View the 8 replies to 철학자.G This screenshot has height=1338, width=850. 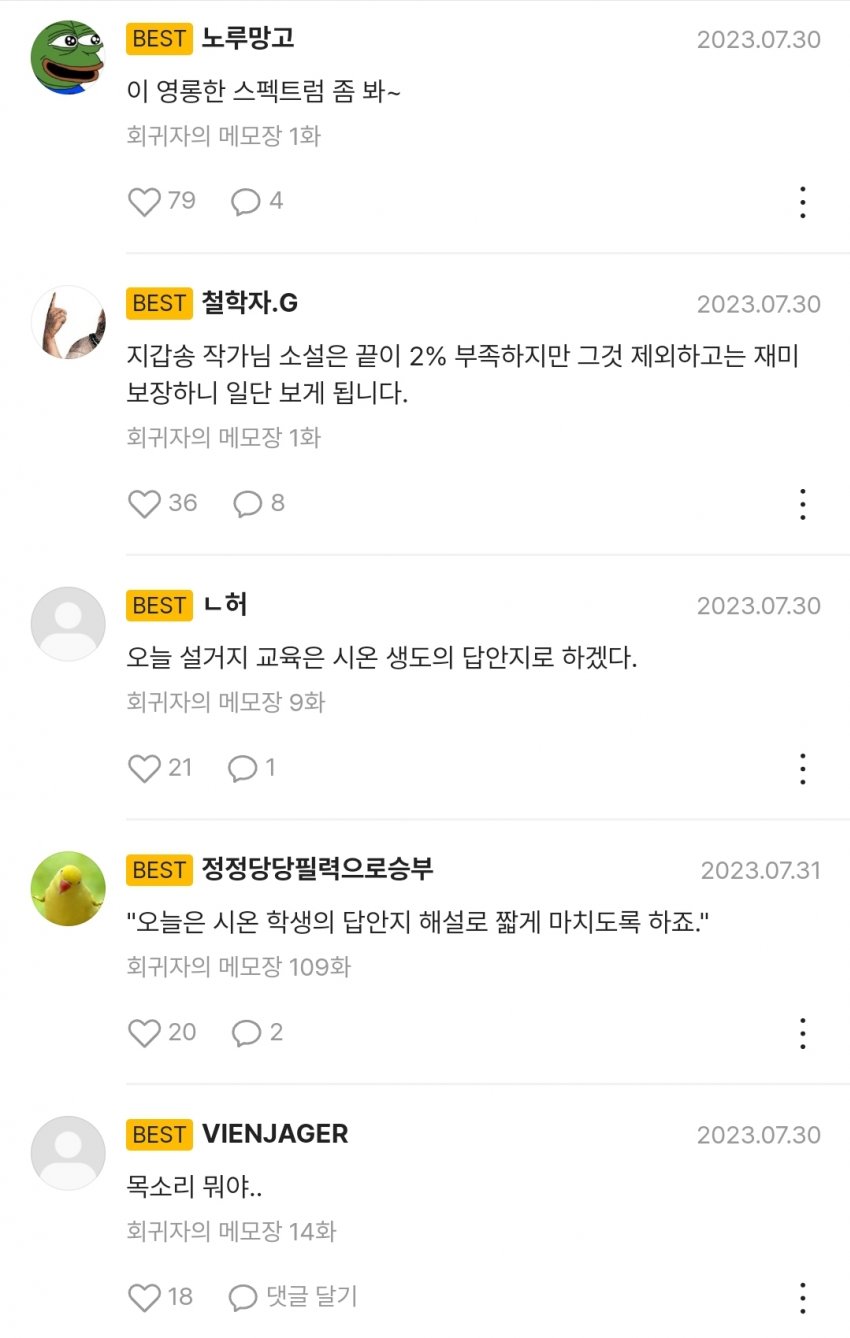point(248,504)
